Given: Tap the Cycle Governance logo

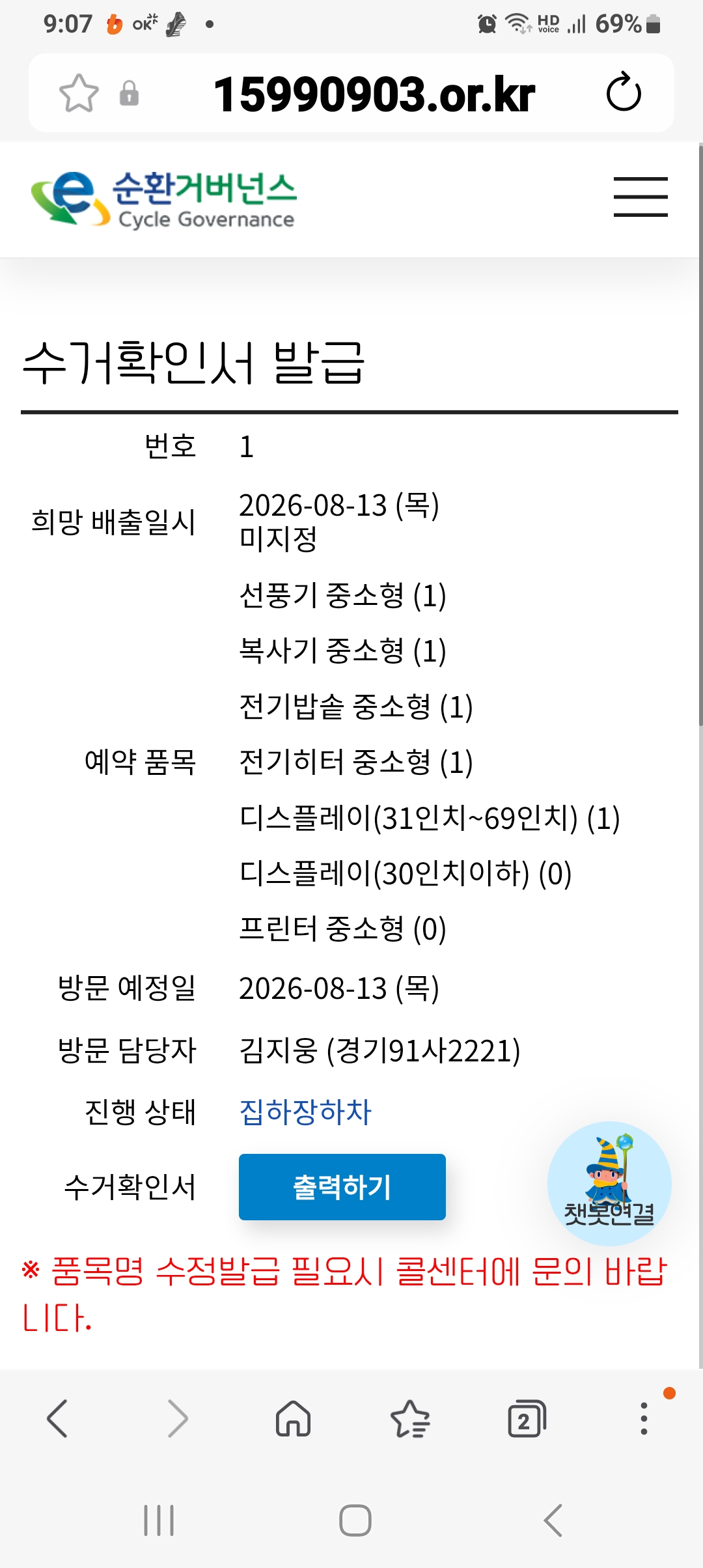Looking at the screenshot, I should [164, 199].
